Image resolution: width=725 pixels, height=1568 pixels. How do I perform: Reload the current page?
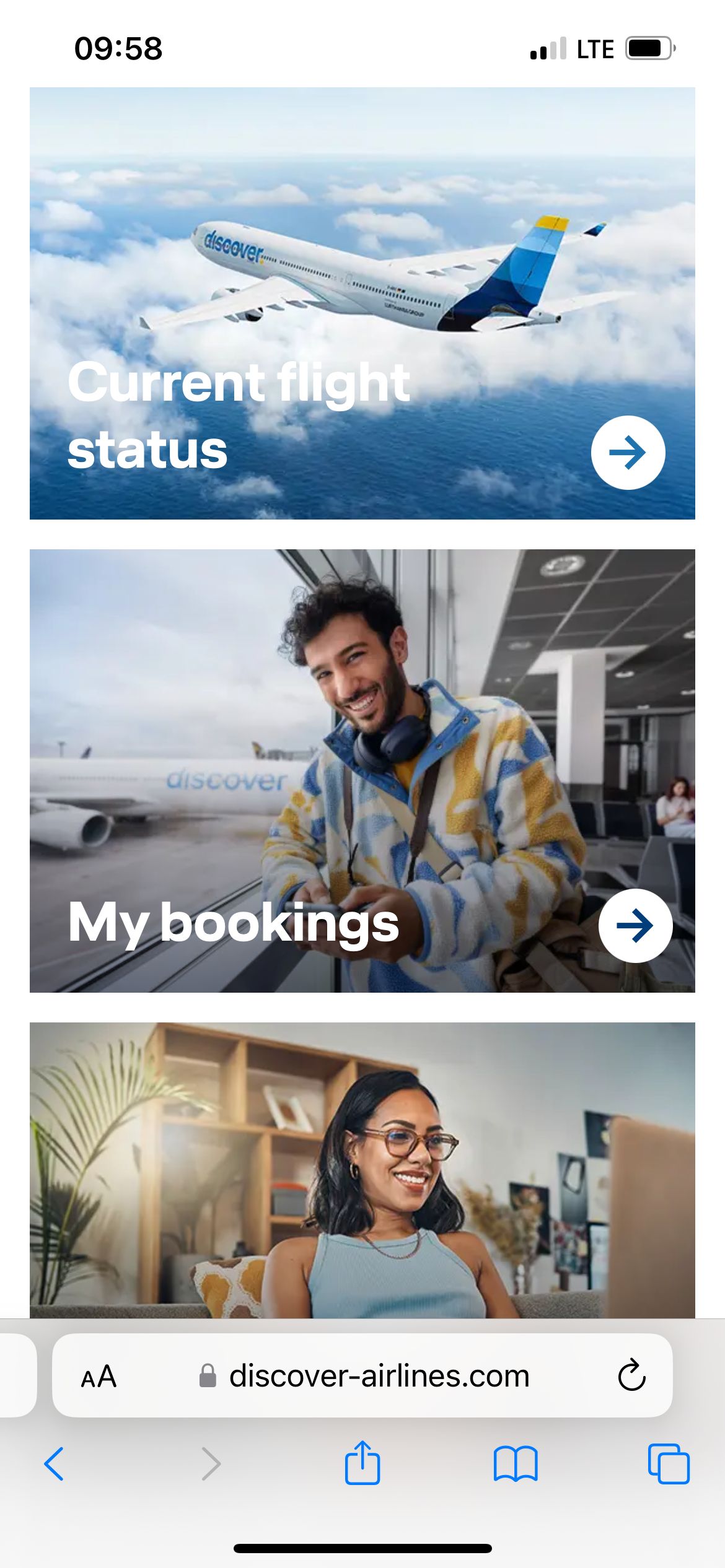(631, 1376)
